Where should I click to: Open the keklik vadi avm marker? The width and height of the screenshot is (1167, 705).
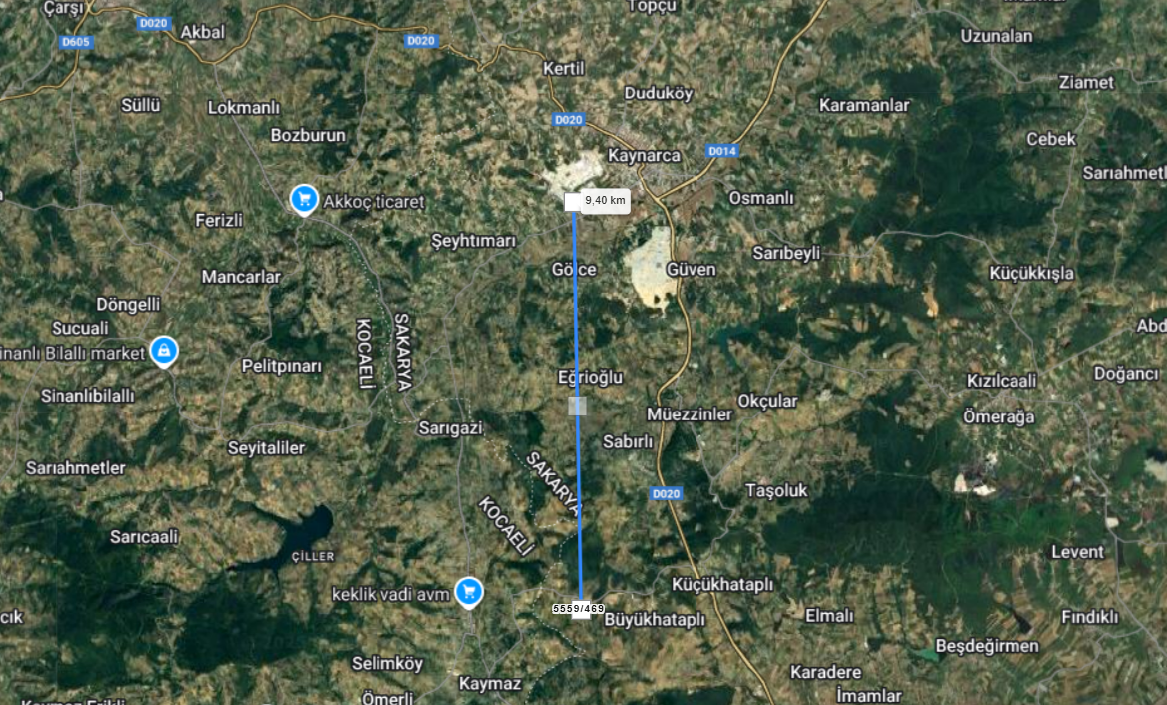click(x=468, y=592)
